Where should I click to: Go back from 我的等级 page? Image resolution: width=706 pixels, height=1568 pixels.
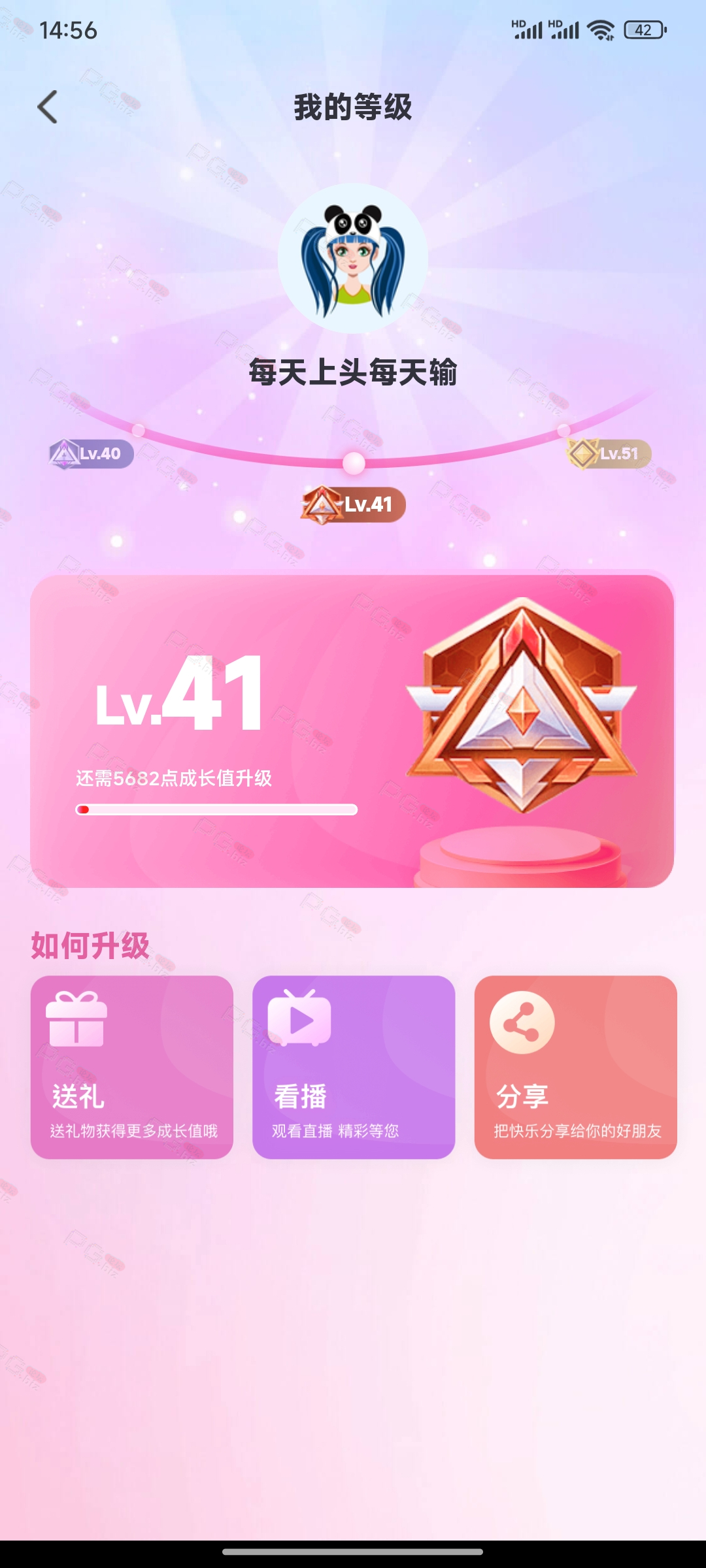coord(48,107)
